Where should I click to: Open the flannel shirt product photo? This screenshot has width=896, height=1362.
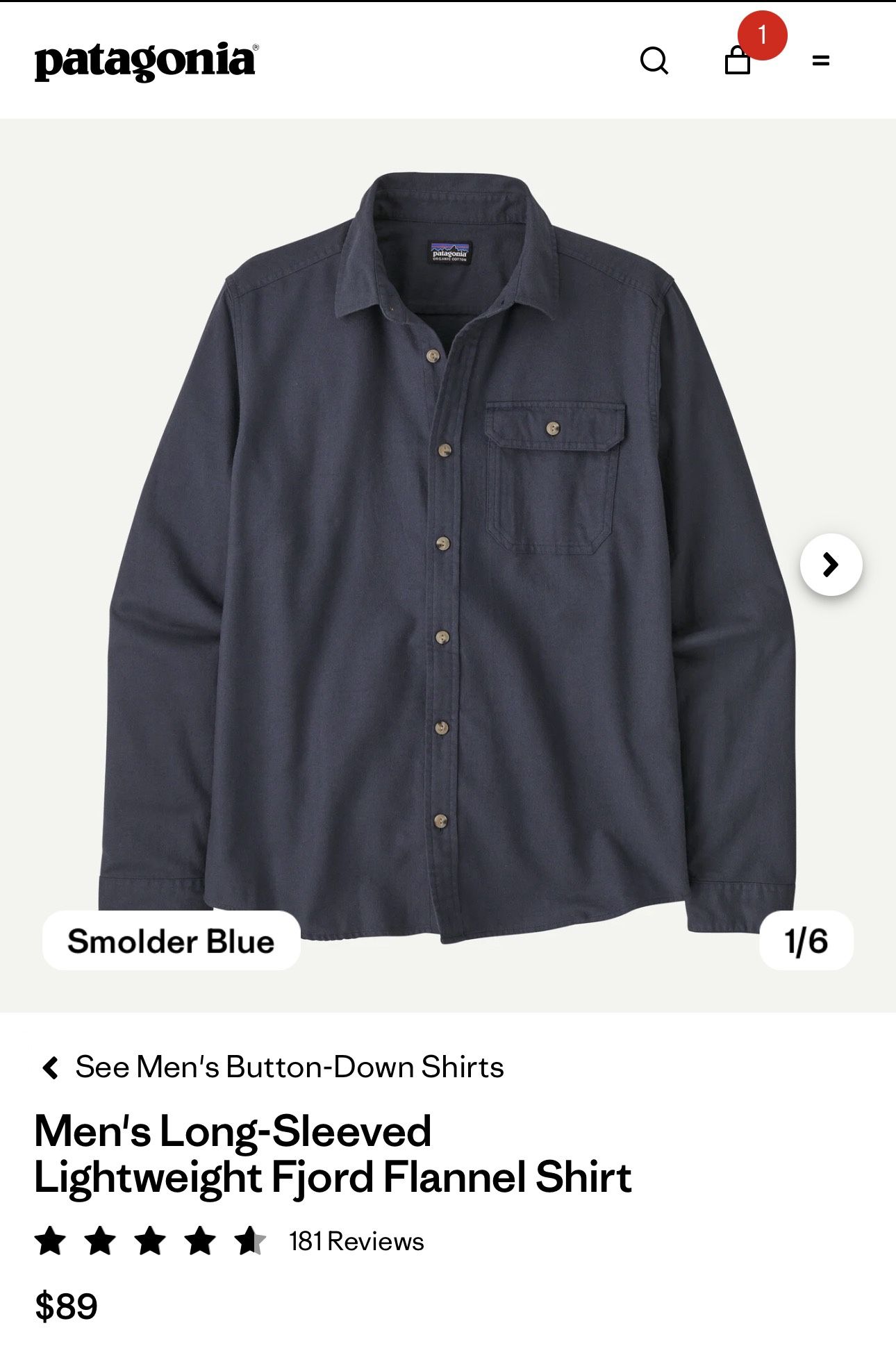(x=447, y=556)
